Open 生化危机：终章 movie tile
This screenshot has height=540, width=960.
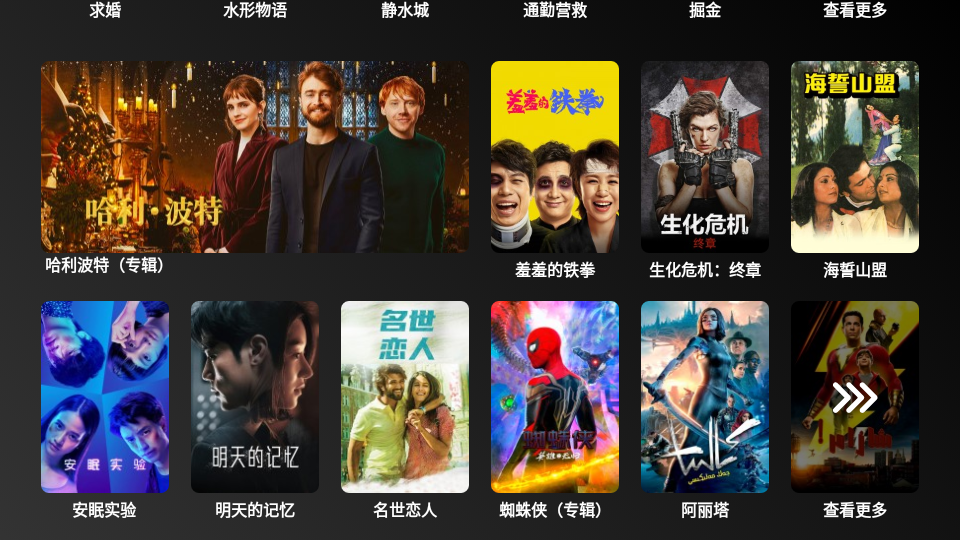click(705, 157)
